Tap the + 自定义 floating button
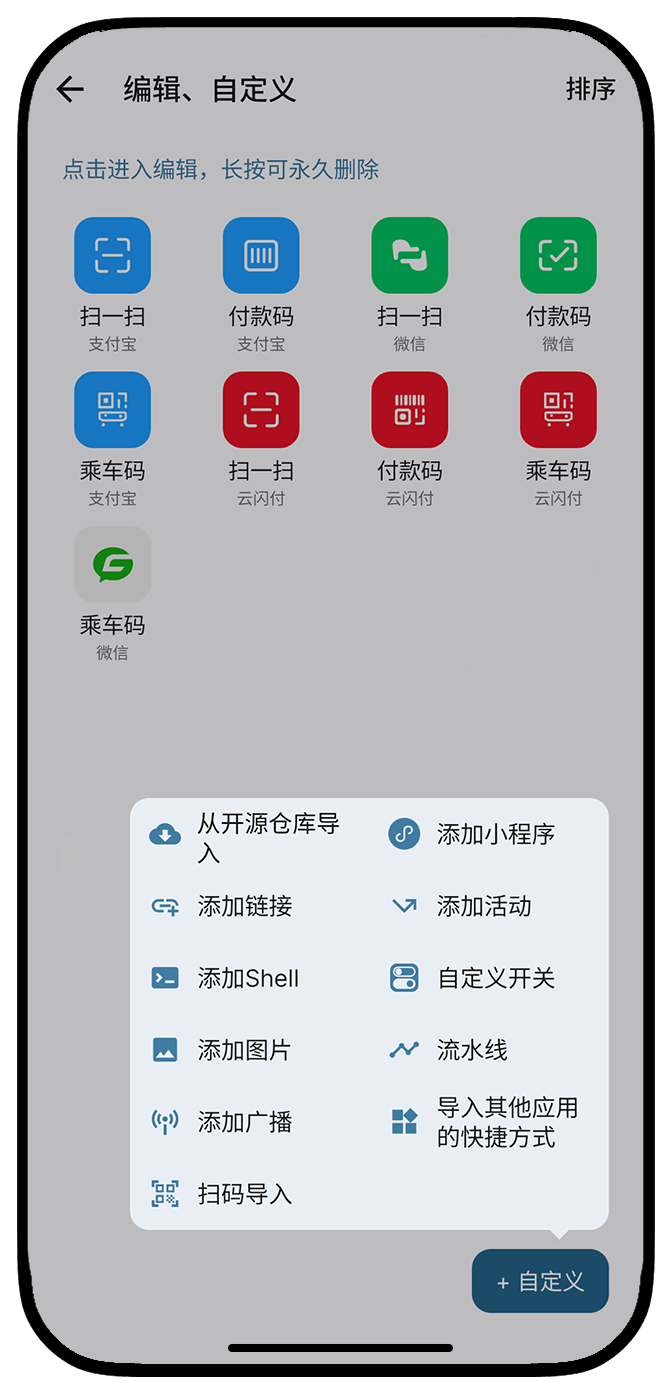672x1393 pixels. [x=540, y=1281]
